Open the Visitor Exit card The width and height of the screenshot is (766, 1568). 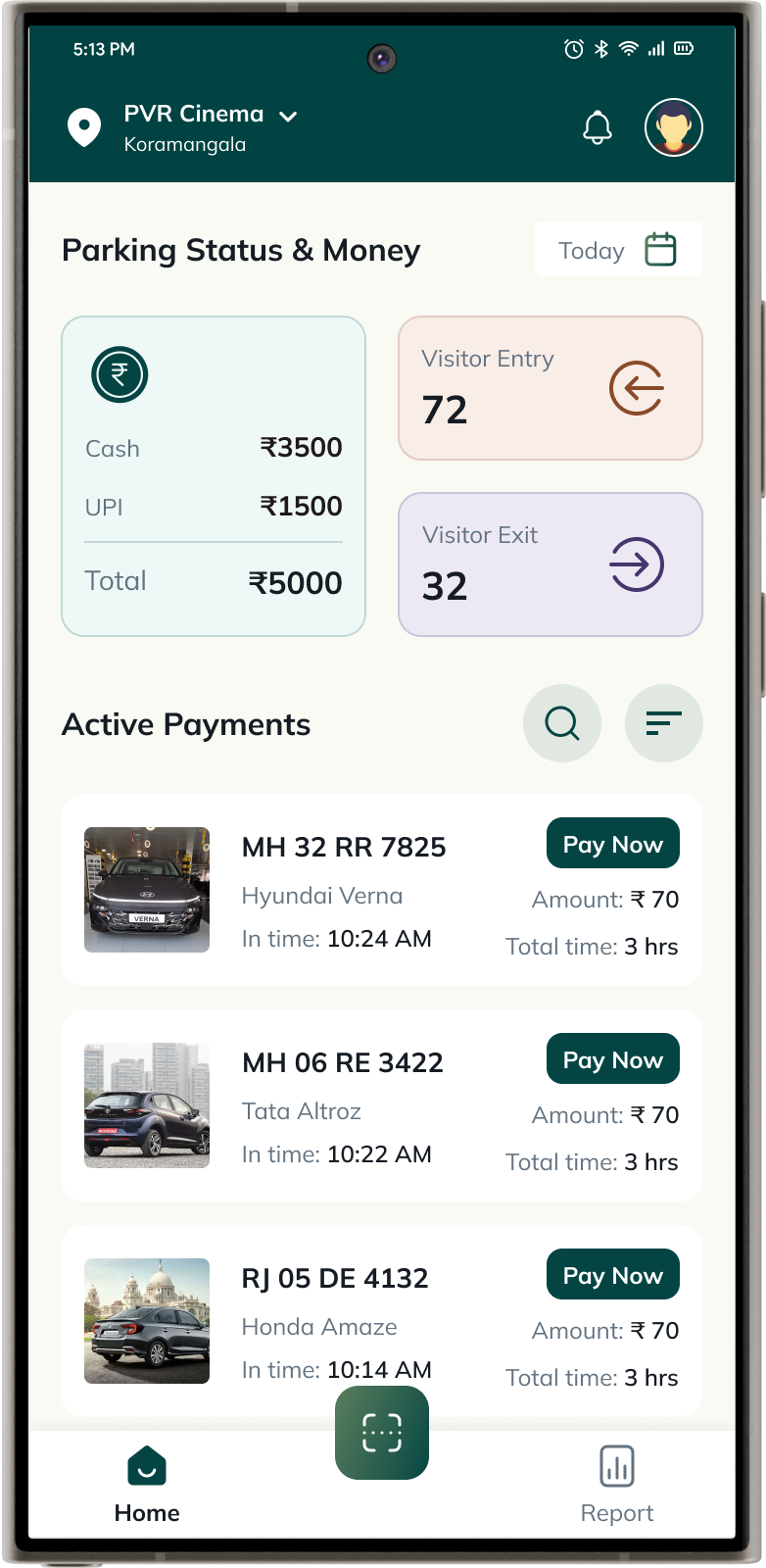click(550, 564)
